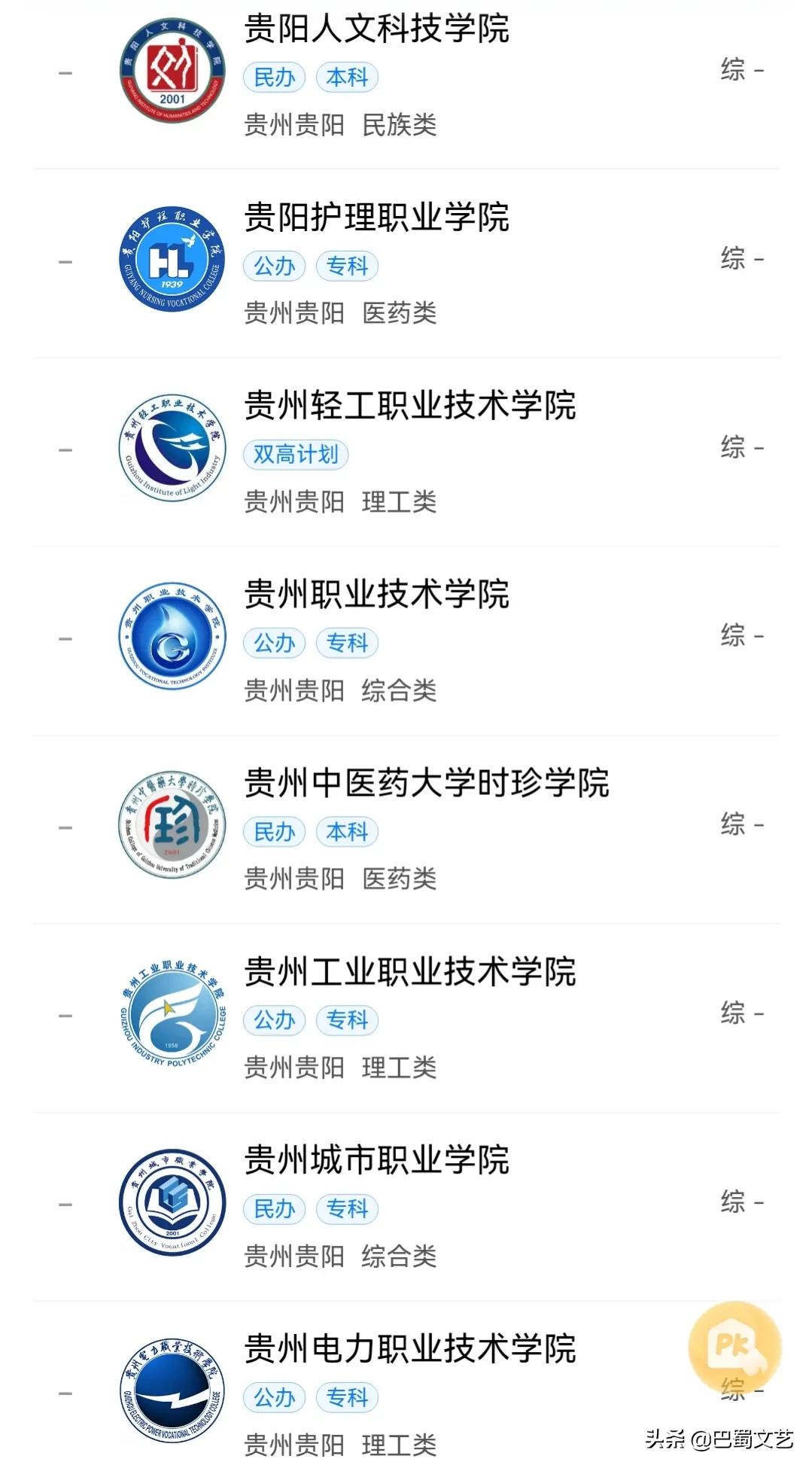This screenshot has height=1468, width=812.
Task: Click the 贵州工业职业技术学院 logo
Action: pyautogui.click(x=172, y=1014)
